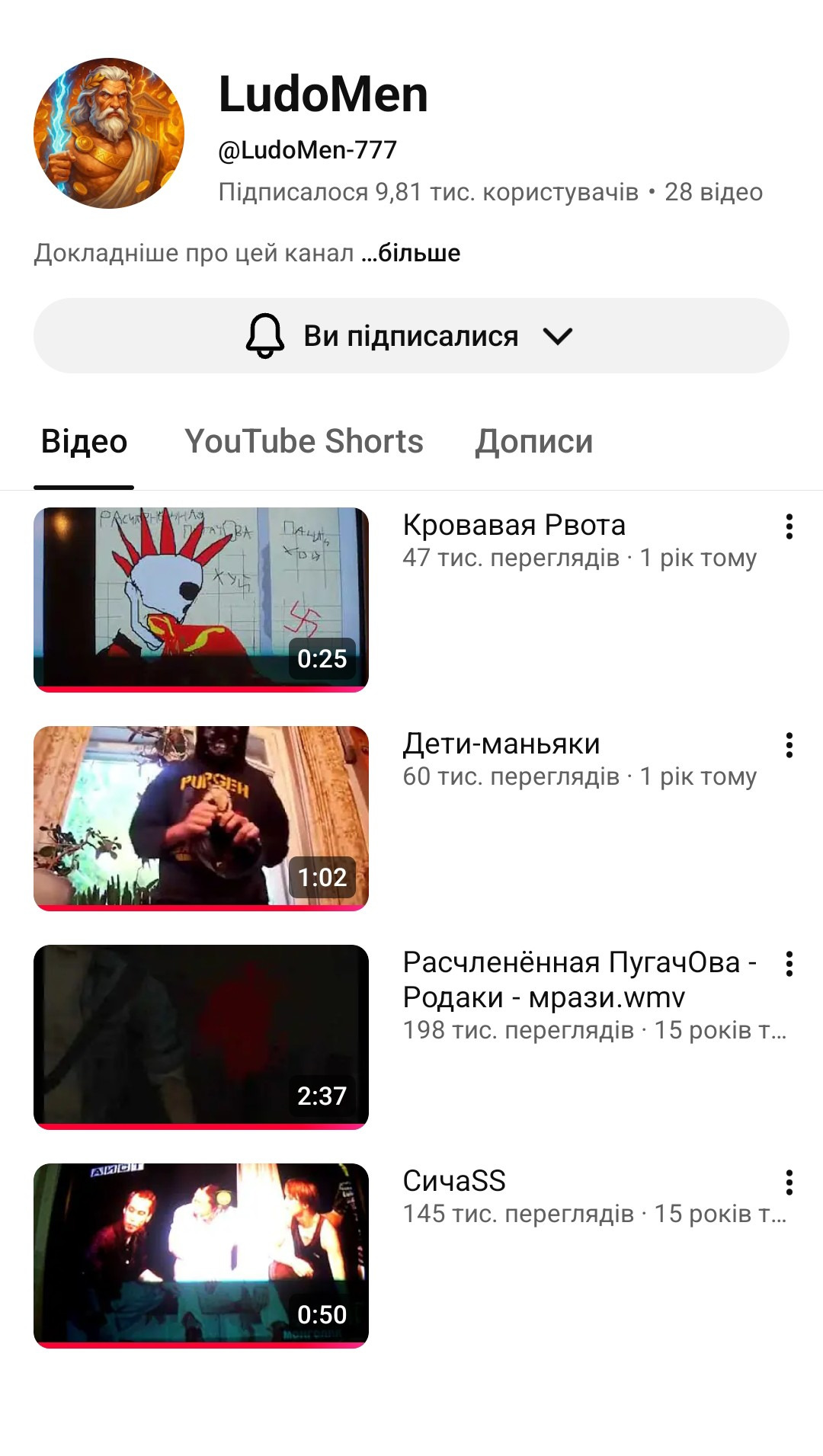Play the Дети-маньяки video
Viewport: 823px width, 1456px height.
click(x=201, y=818)
